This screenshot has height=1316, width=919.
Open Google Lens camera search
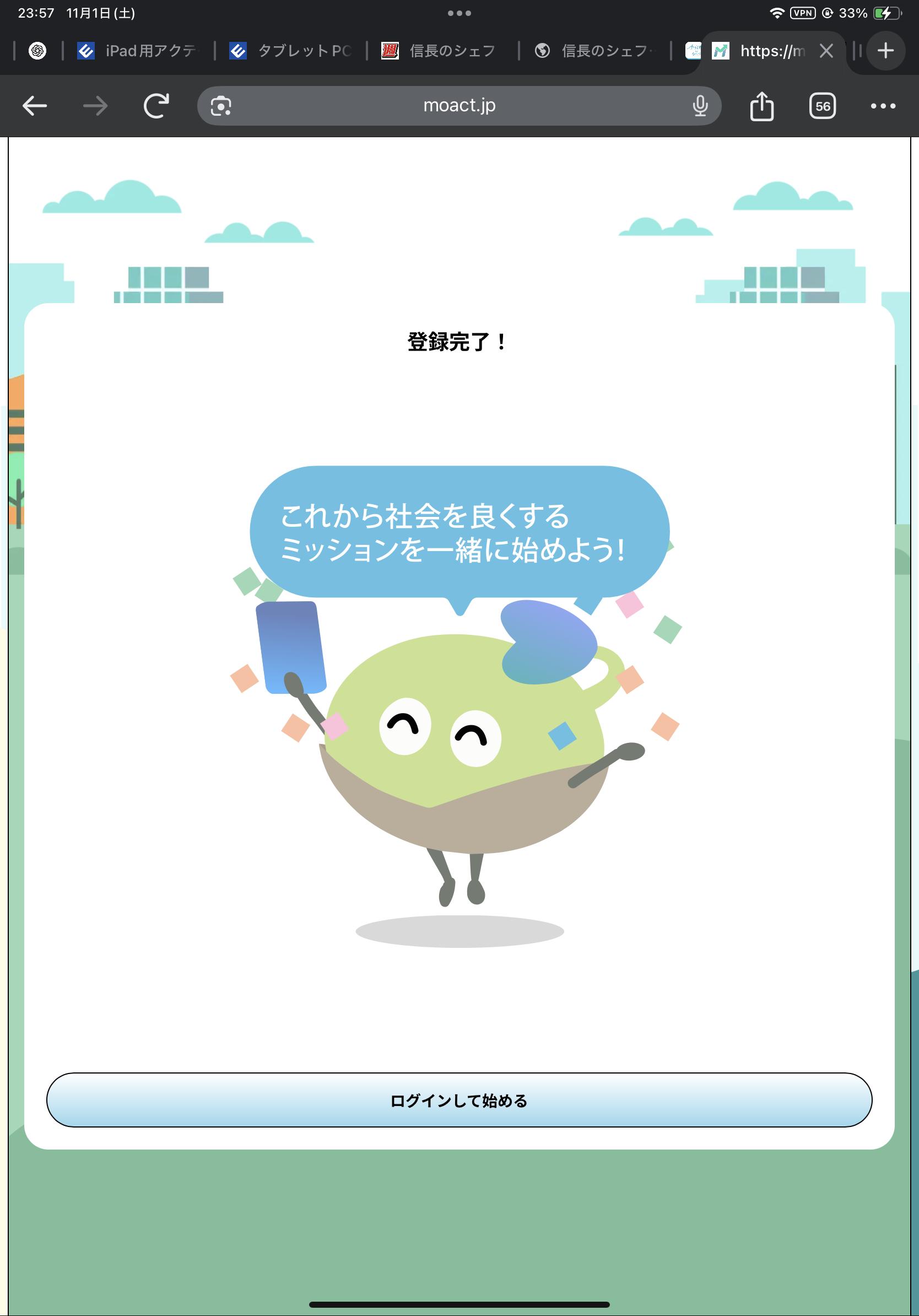(x=220, y=106)
